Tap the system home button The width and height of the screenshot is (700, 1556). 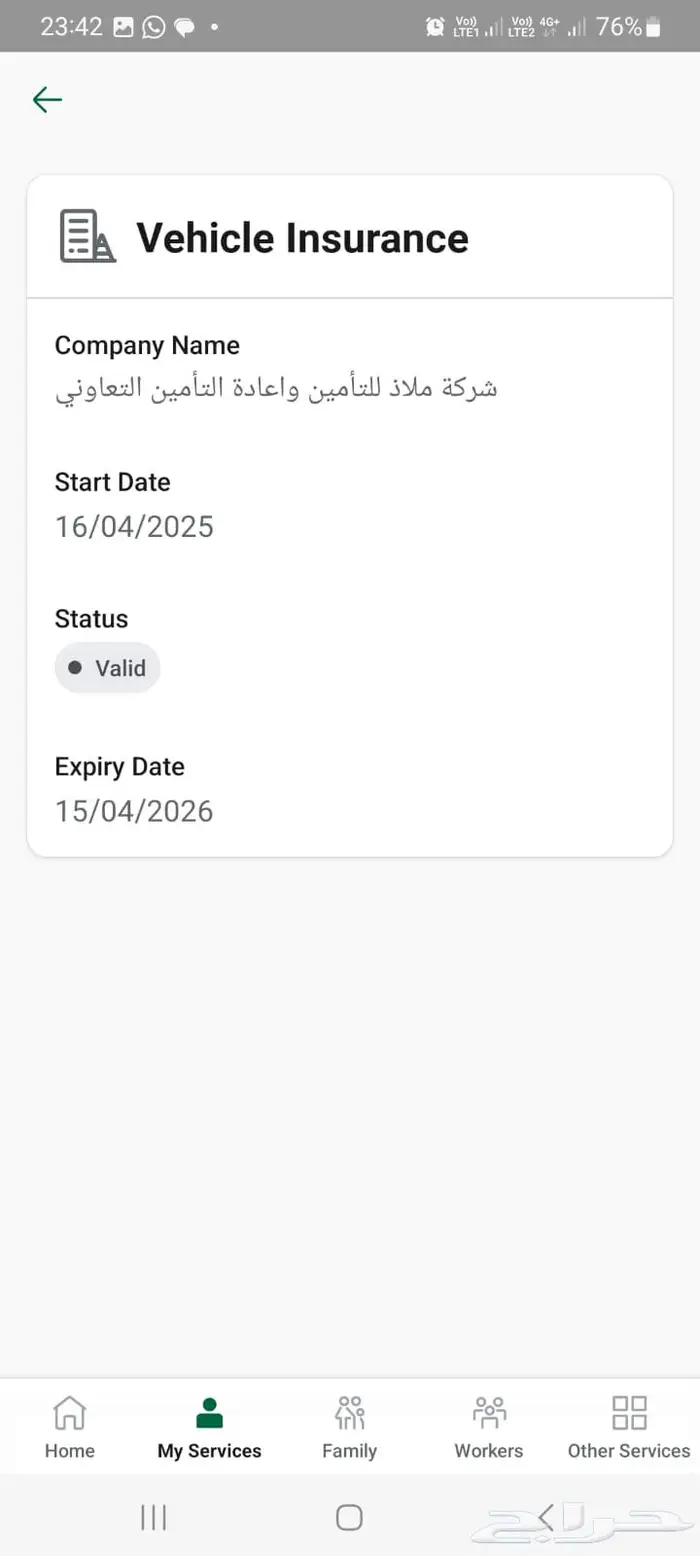[349, 1517]
